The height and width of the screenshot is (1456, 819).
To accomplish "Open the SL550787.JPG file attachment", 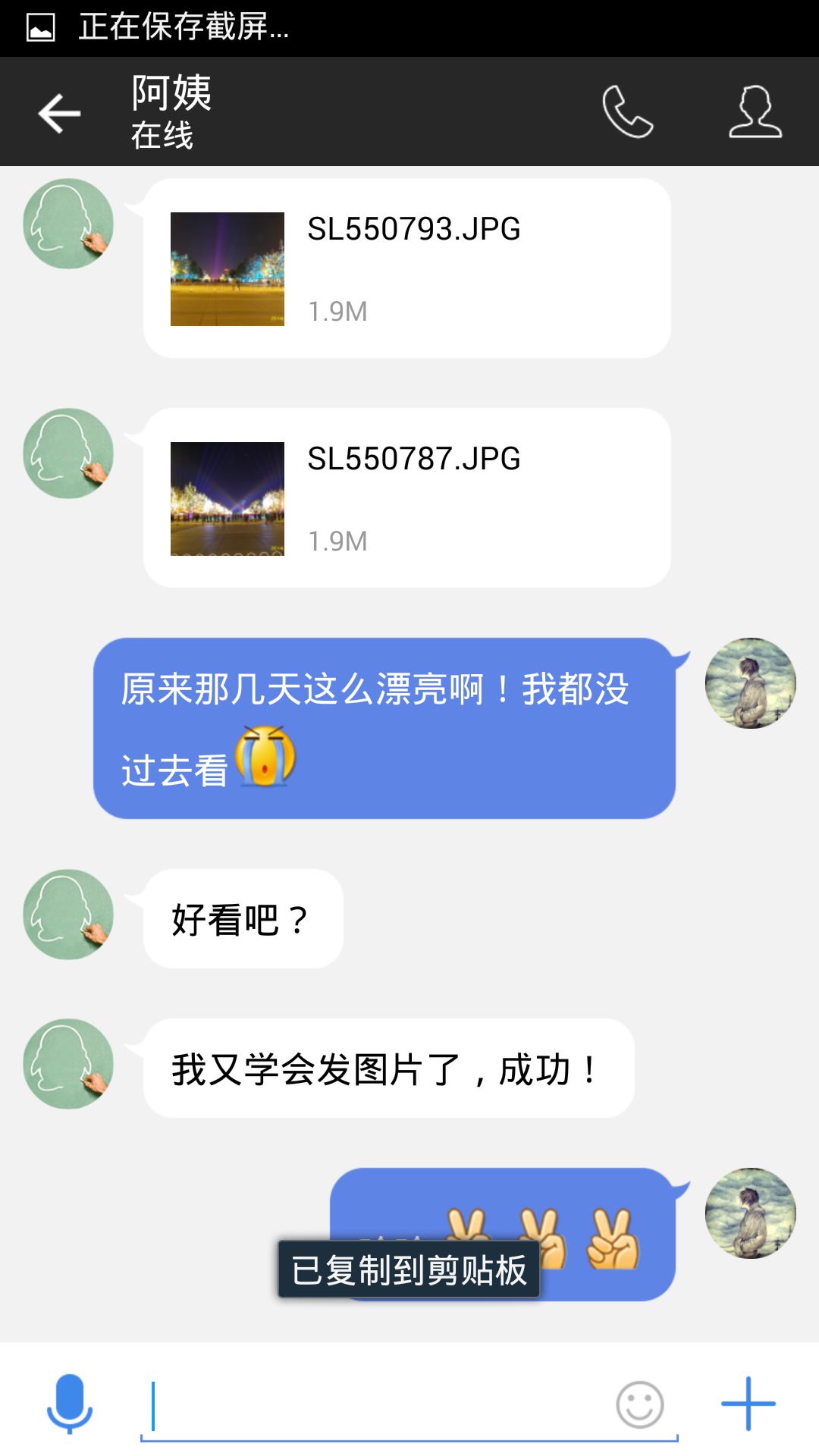I will pyautogui.click(x=406, y=498).
